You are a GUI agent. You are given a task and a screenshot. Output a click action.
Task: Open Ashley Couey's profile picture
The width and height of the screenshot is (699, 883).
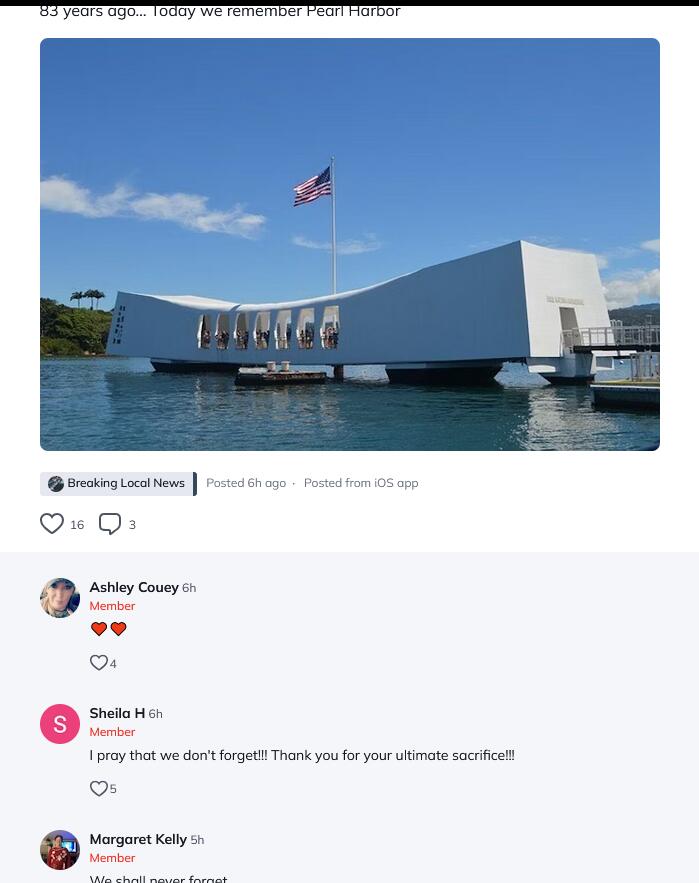(x=60, y=598)
